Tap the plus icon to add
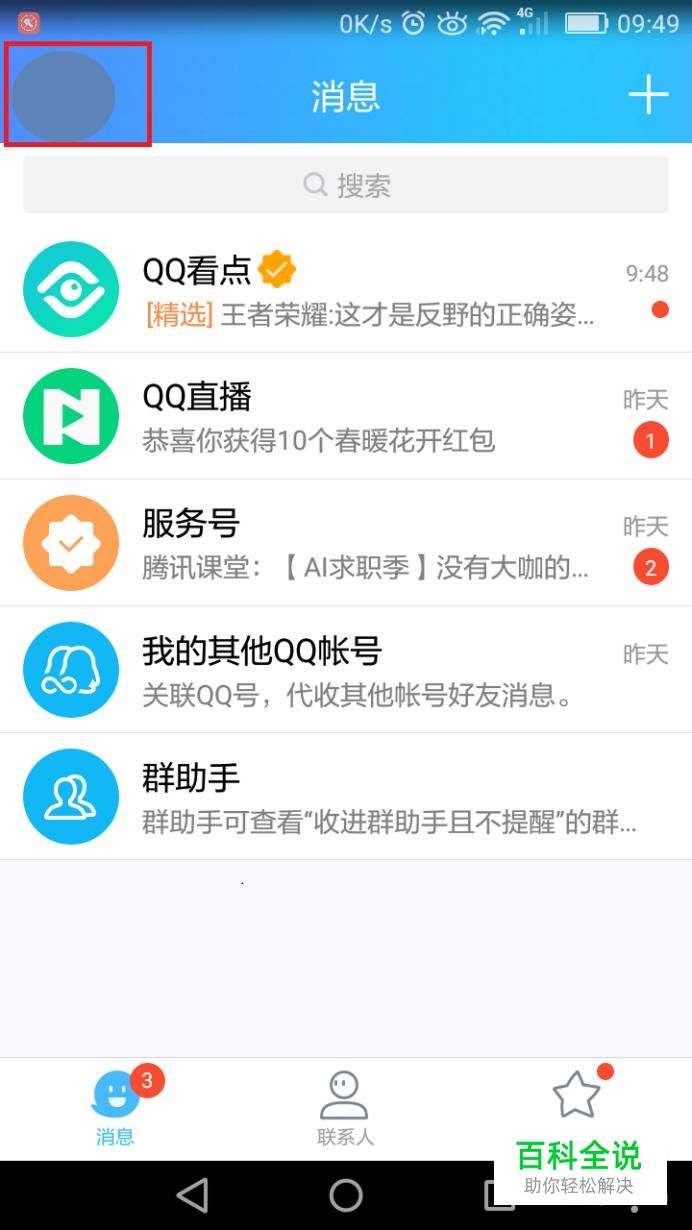This screenshot has height=1230, width=692. [648, 96]
